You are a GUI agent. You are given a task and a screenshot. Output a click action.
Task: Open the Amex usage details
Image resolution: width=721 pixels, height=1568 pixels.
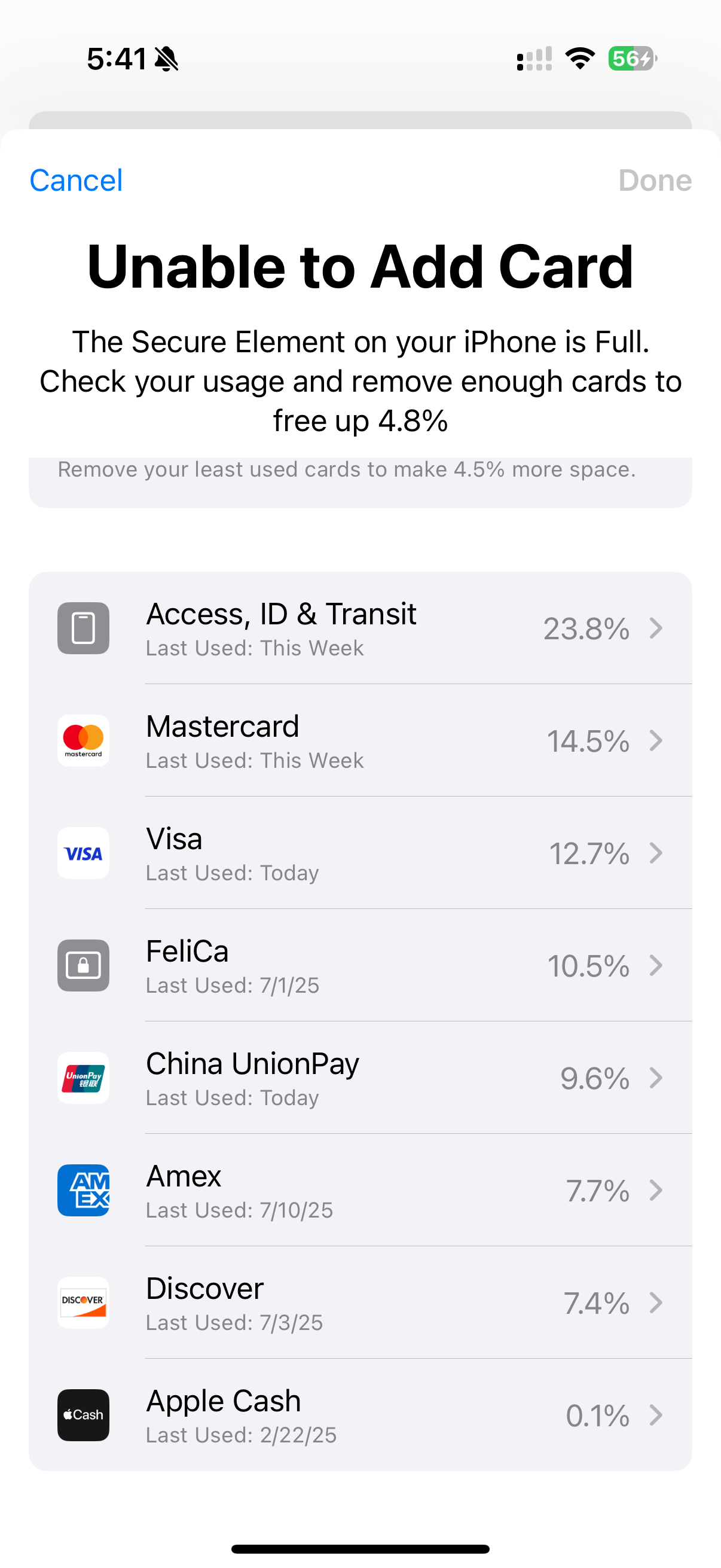point(360,1191)
